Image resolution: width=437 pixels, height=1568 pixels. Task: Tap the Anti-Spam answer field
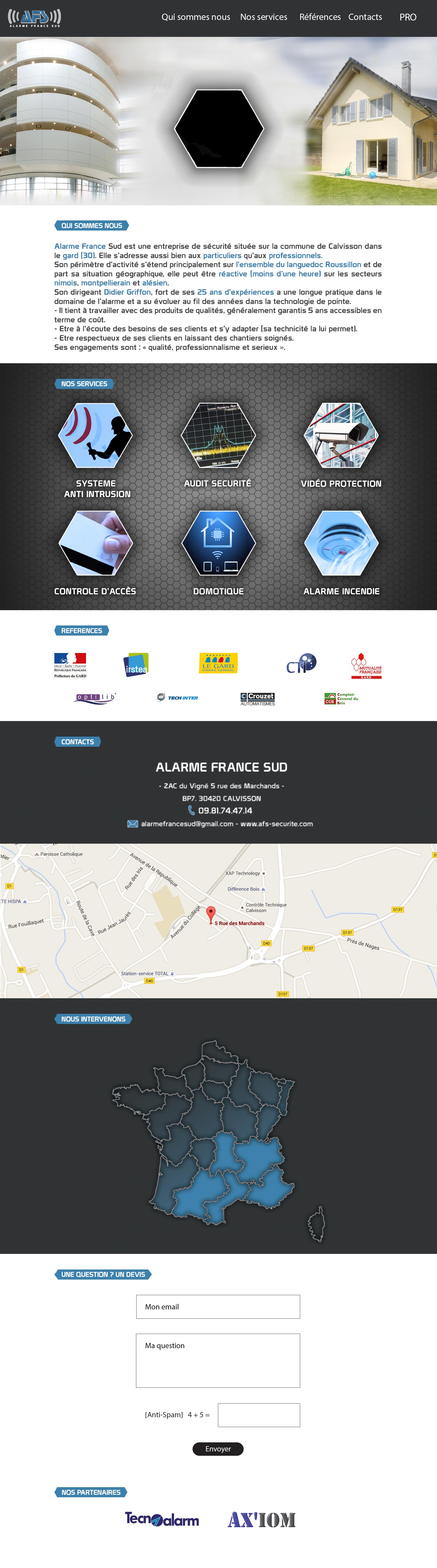coord(259,1415)
